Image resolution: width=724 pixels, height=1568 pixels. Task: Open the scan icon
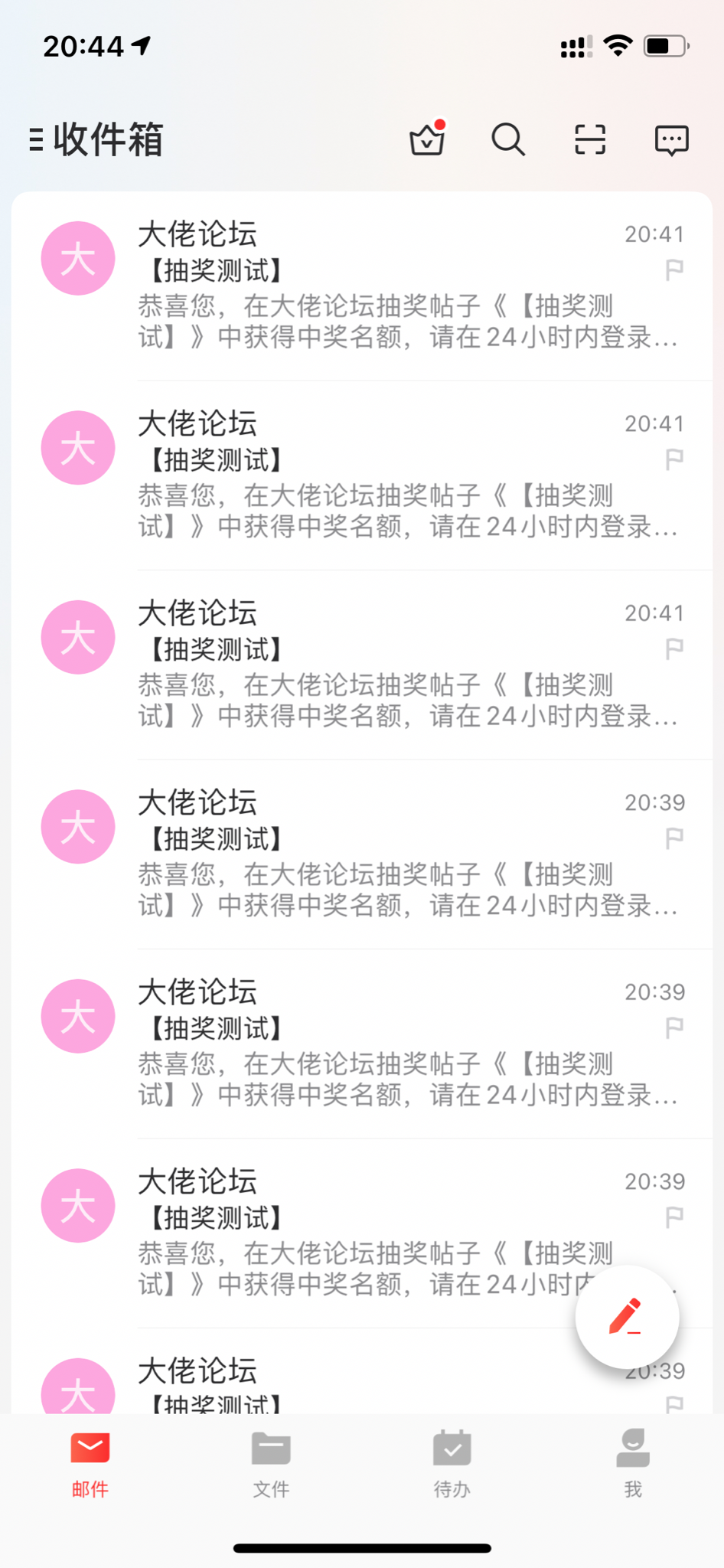pos(590,140)
